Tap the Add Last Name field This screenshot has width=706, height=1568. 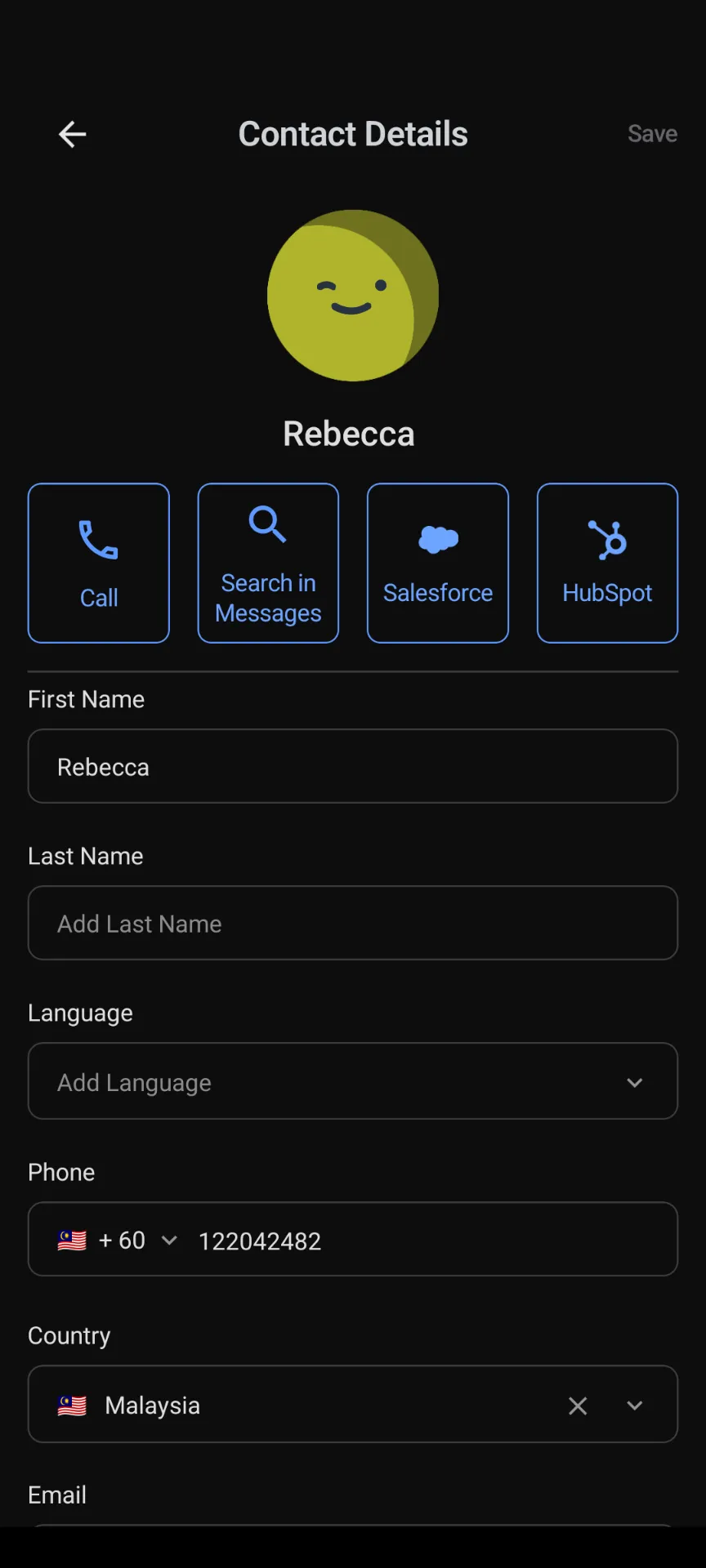tap(353, 924)
